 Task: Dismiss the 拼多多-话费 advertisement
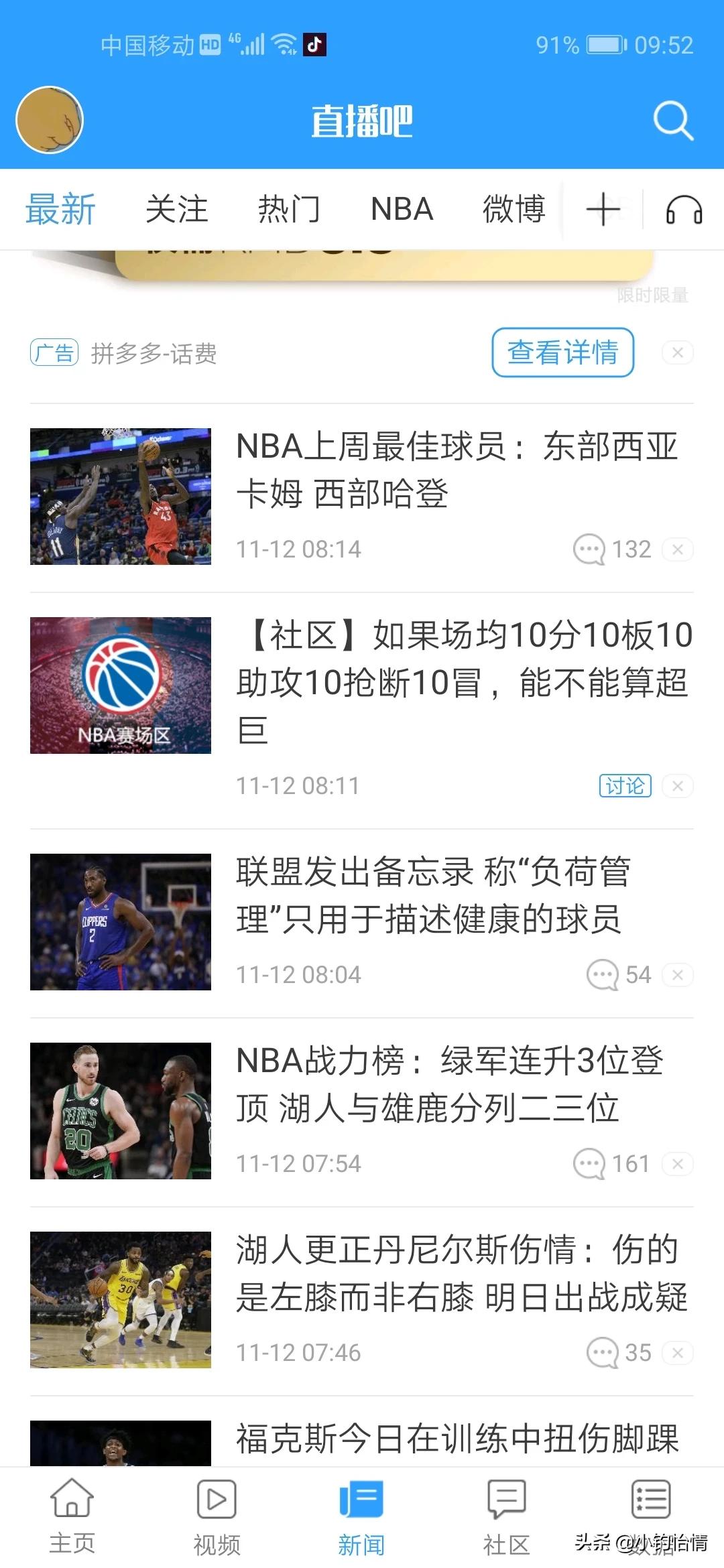[x=678, y=352]
